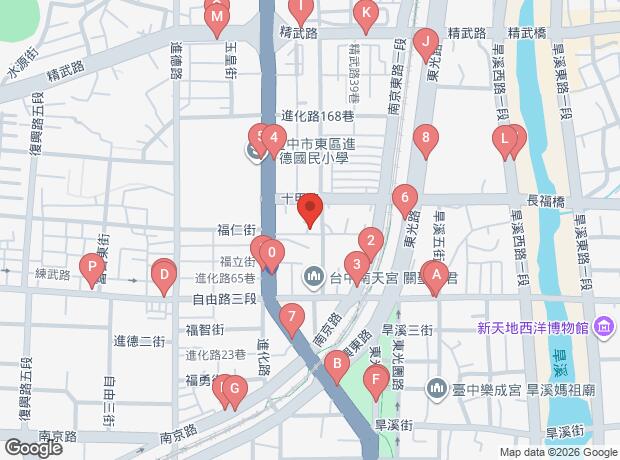Tap the pin labeled K
Image resolution: width=620 pixels, height=460 pixels.
(366, 15)
